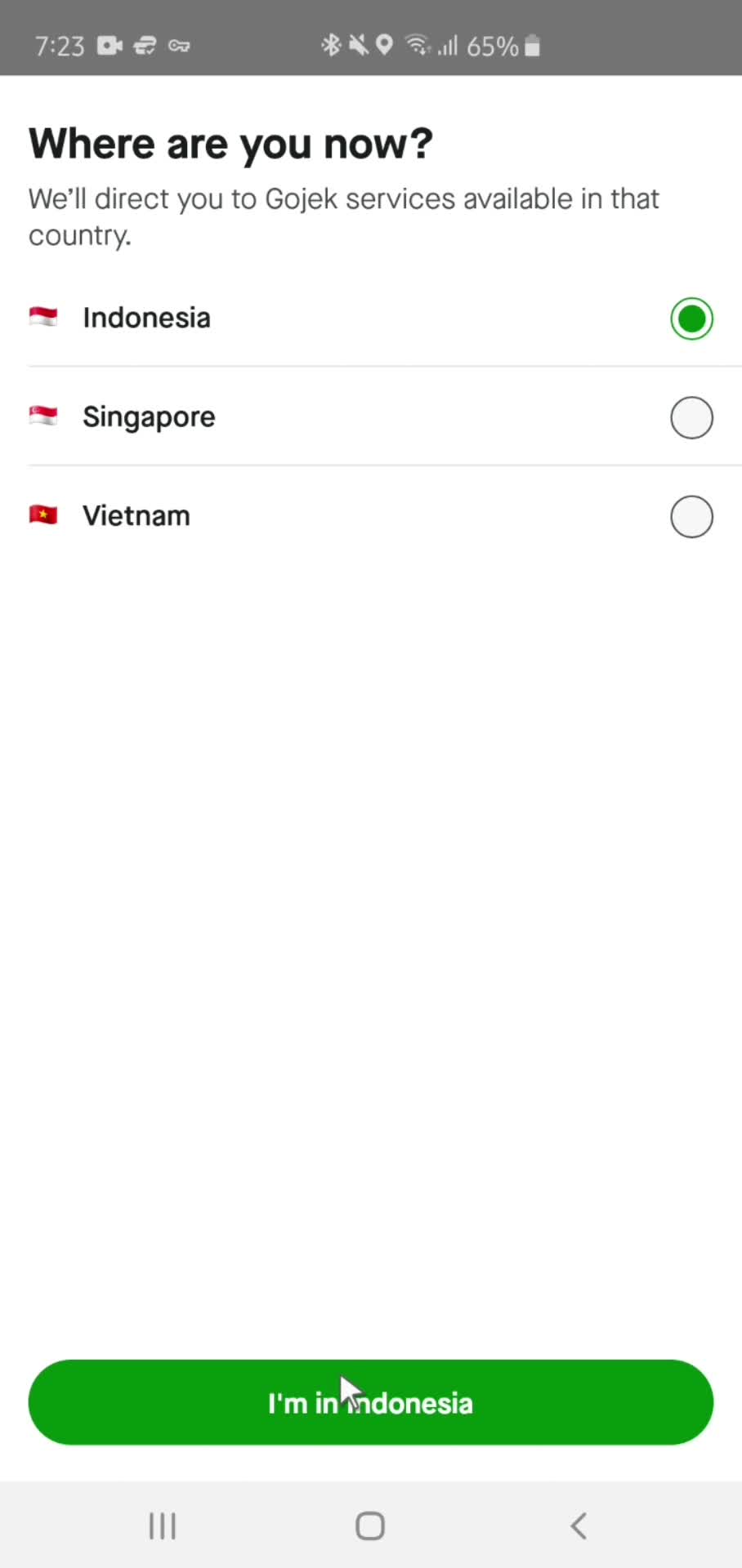Tap the Home navigation button
This screenshot has height=1568, width=742.
click(369, 1525)
